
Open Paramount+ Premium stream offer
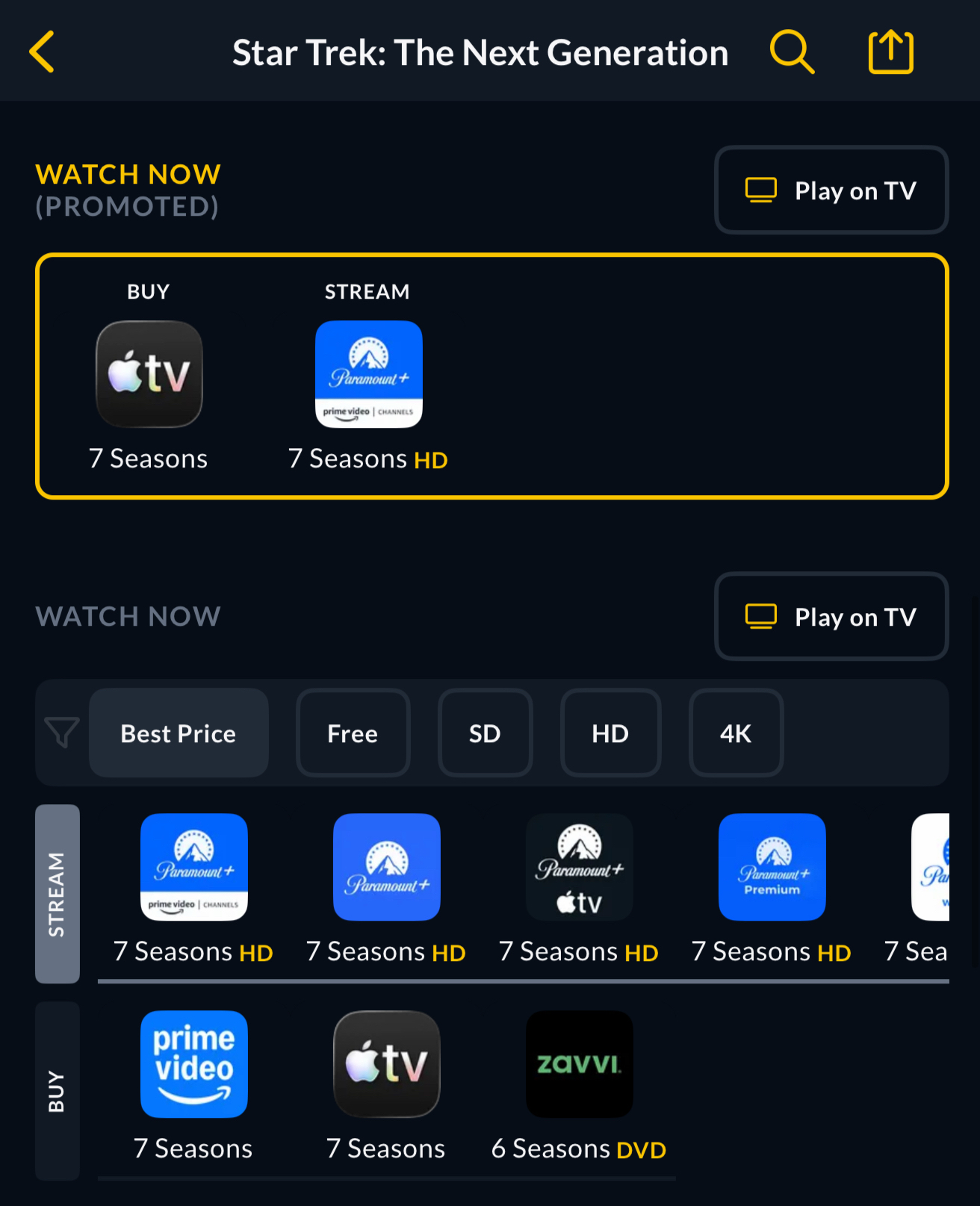[772, 867]
